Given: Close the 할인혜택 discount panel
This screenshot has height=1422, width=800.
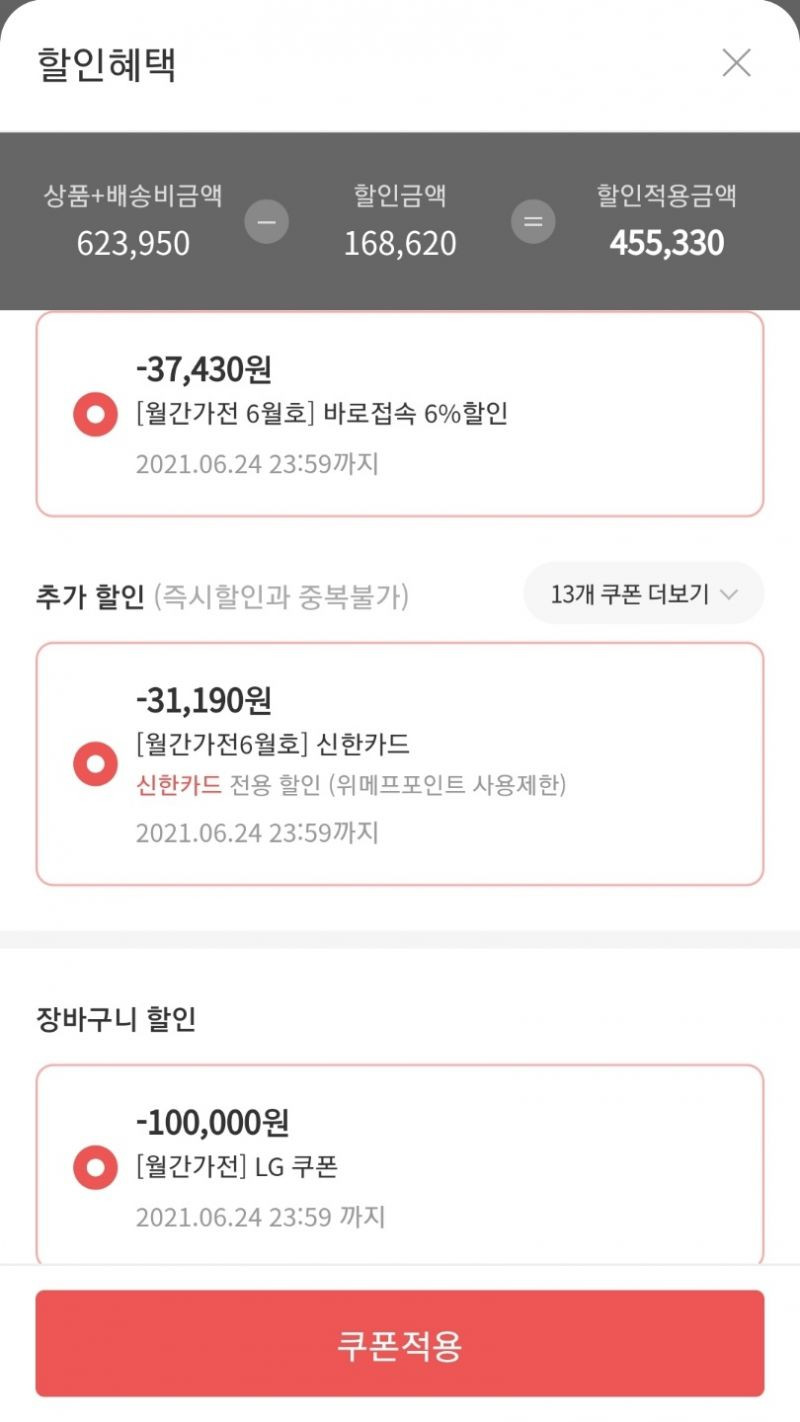Looking at the screenshot, I should coord(736,63).
